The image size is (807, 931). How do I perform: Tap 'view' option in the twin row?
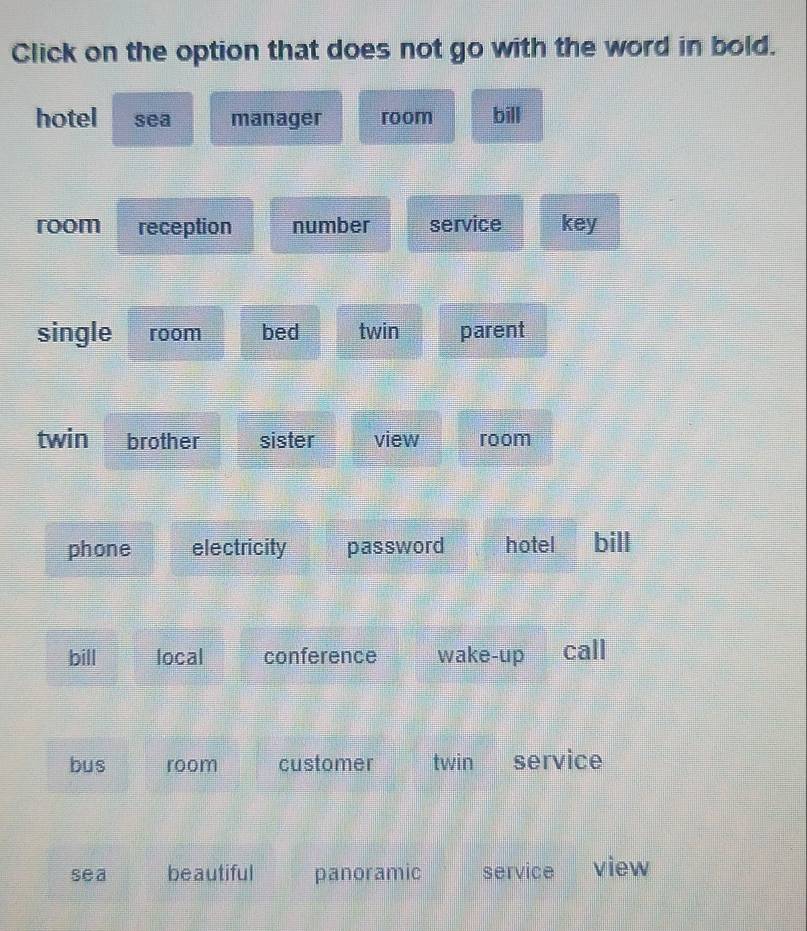pyautogui.click(x=396, y=439)
